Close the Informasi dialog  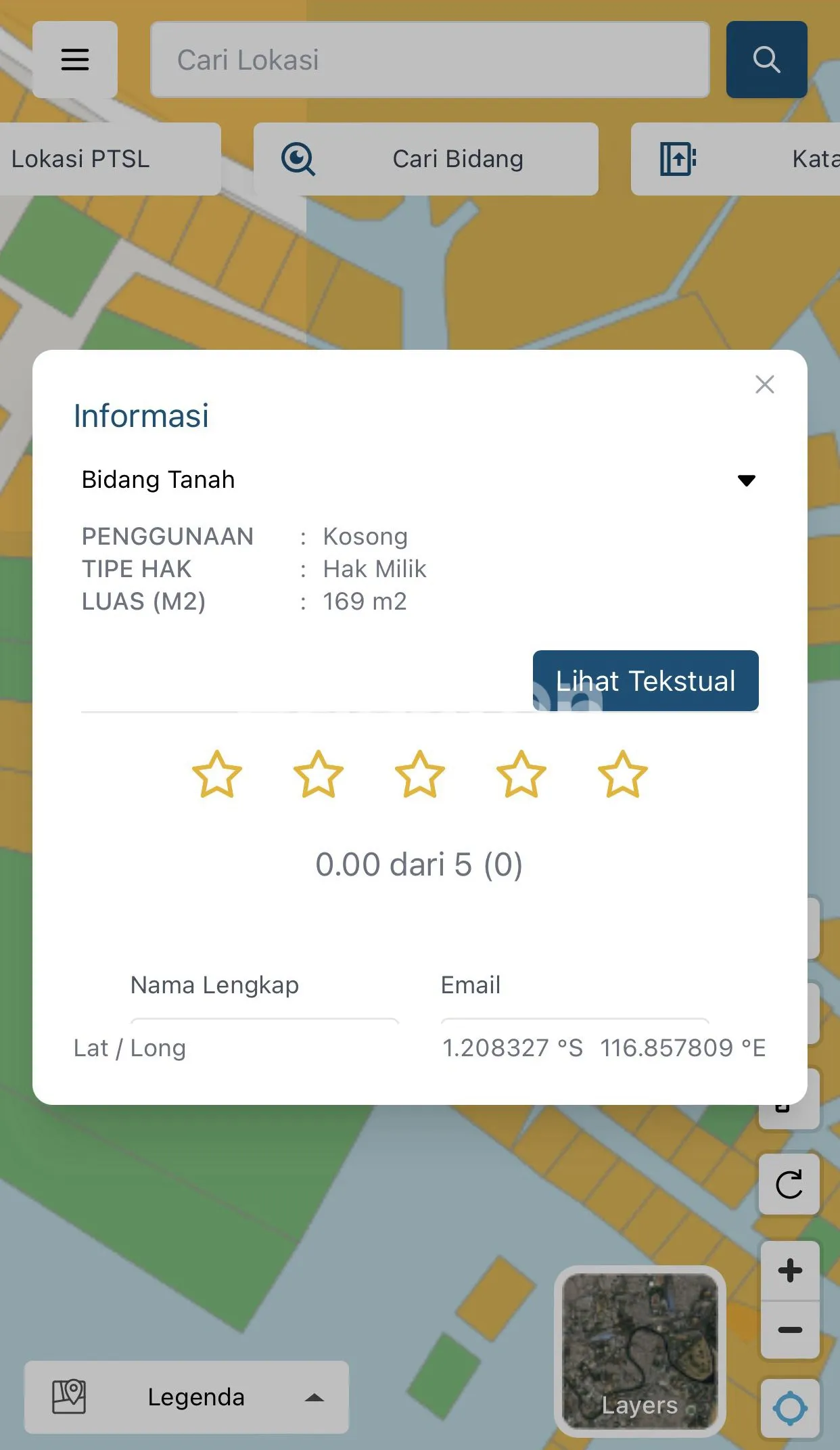[x=764, y=384]
